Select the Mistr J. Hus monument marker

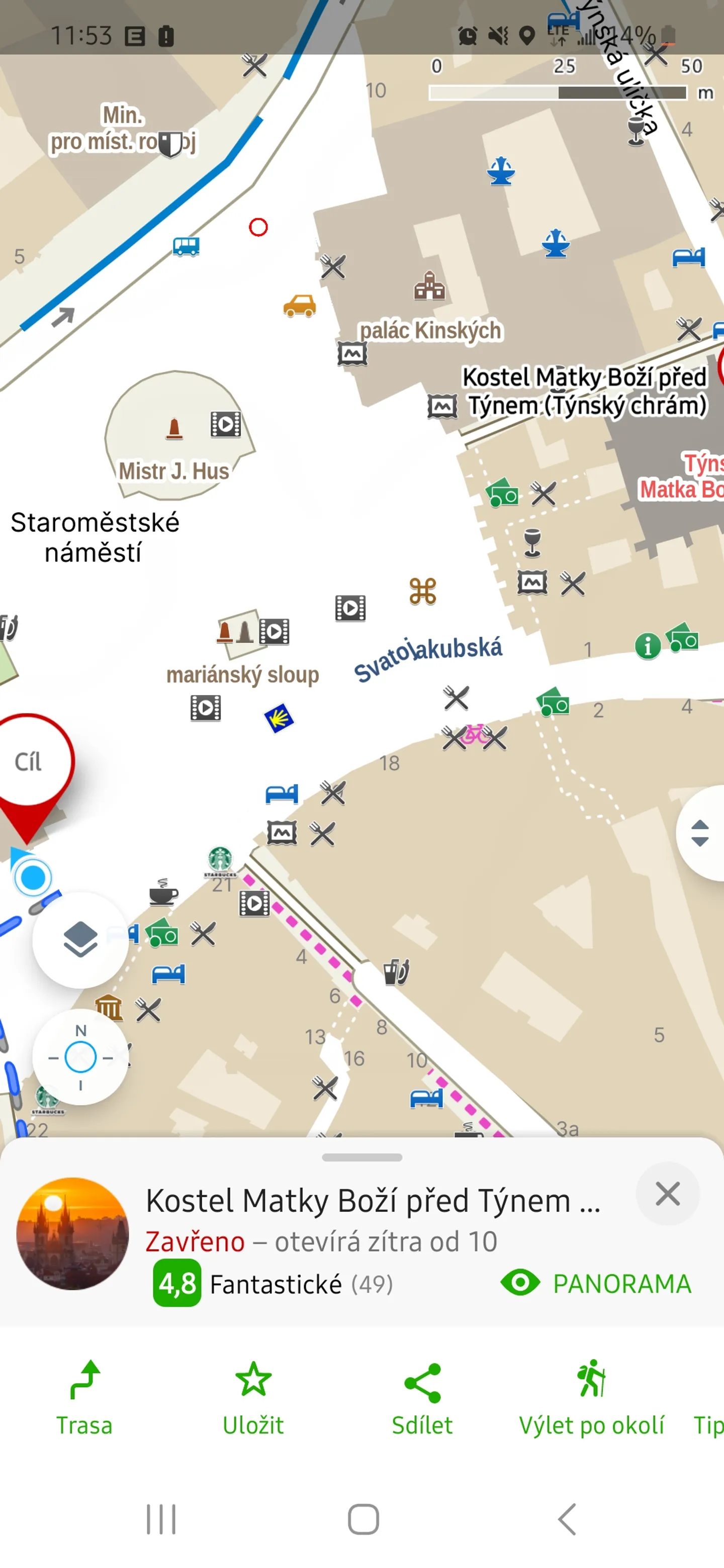[174, 428]
